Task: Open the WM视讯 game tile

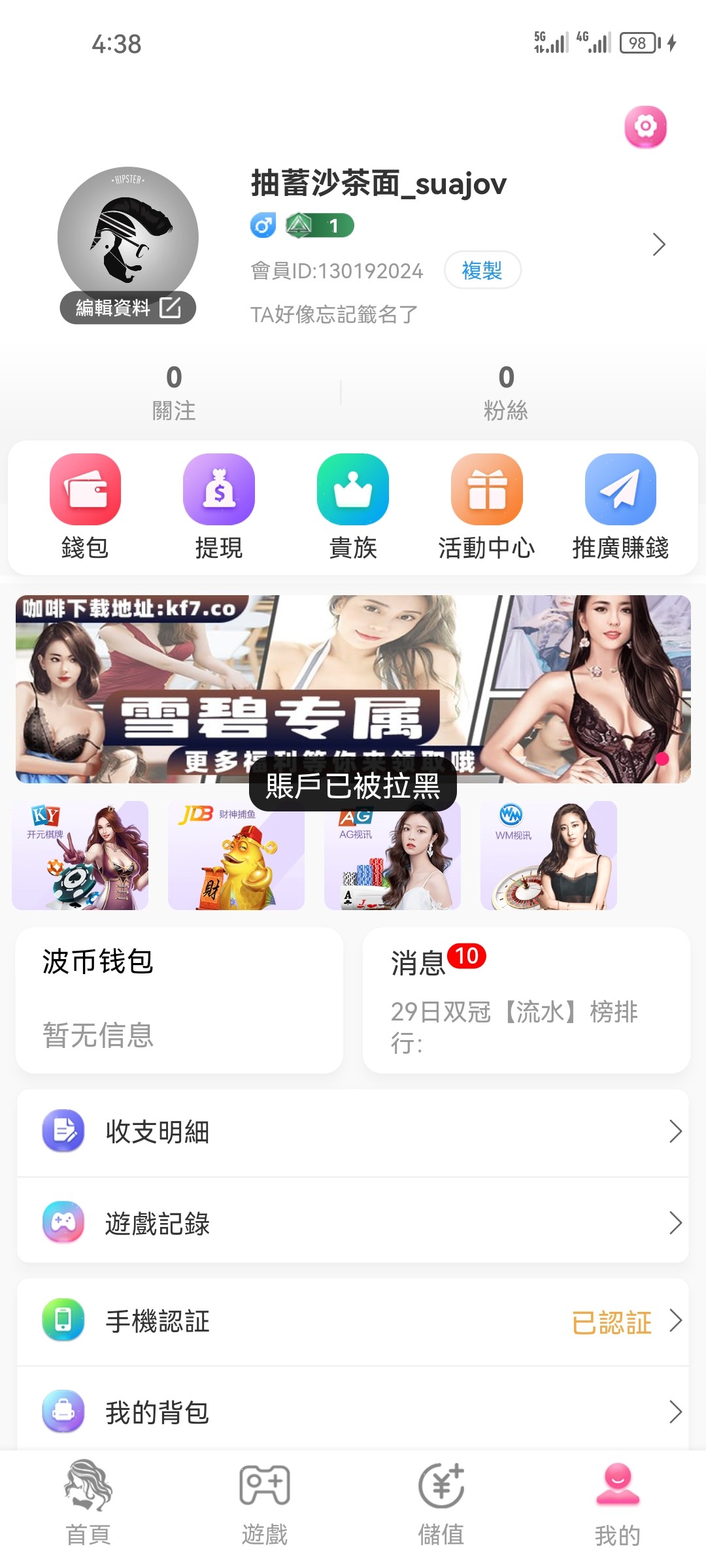Action: (548, 856)
